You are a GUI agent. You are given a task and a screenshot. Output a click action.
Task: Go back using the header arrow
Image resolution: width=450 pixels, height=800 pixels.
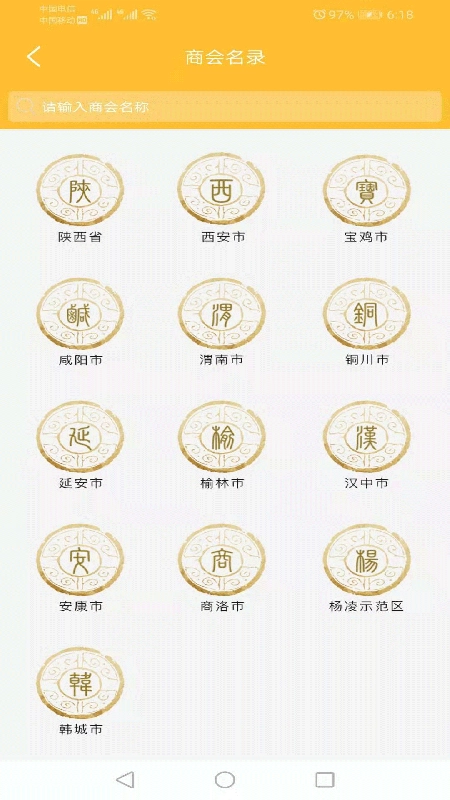pyautogui.click(x=34, y=57)
